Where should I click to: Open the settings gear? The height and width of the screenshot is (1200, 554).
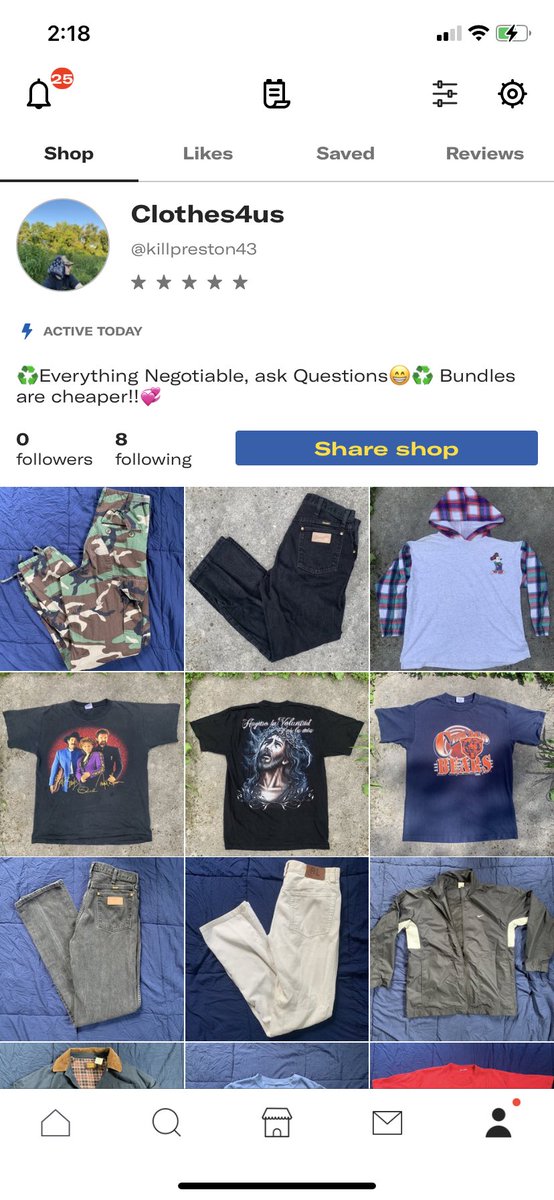[512, 94]
